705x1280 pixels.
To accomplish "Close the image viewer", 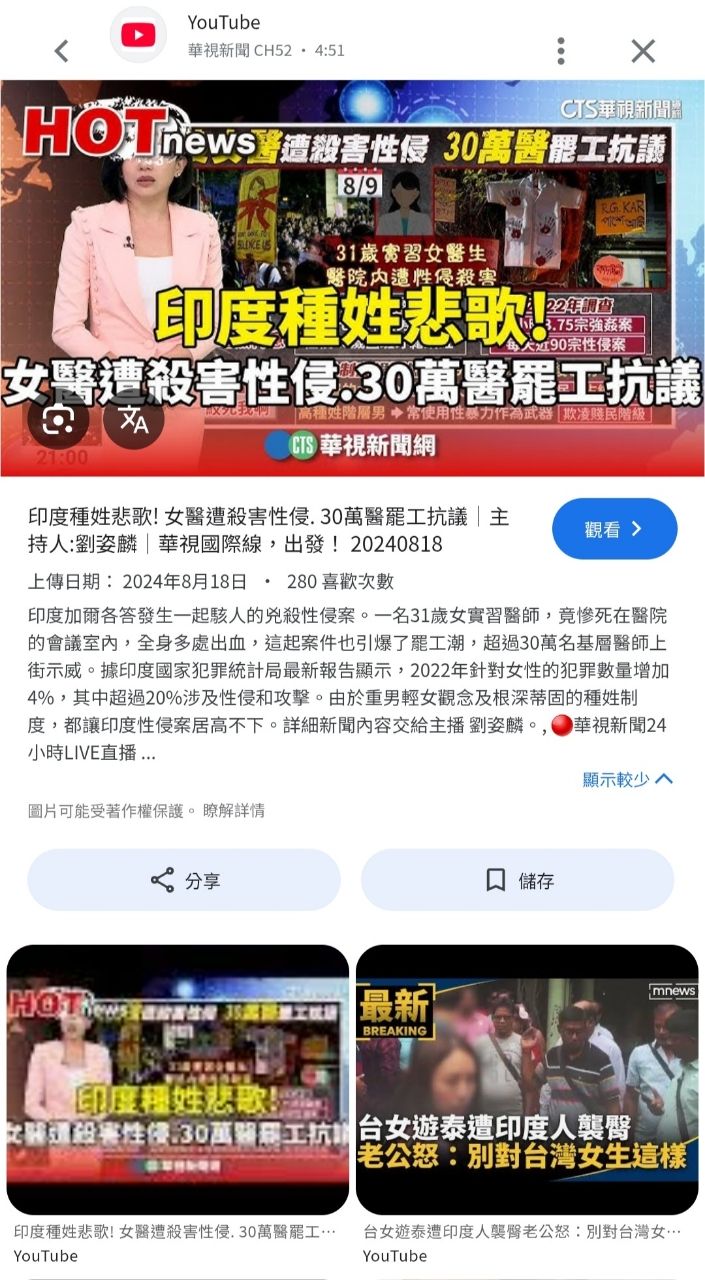I will pyautogui.click(x=643, y=50).
